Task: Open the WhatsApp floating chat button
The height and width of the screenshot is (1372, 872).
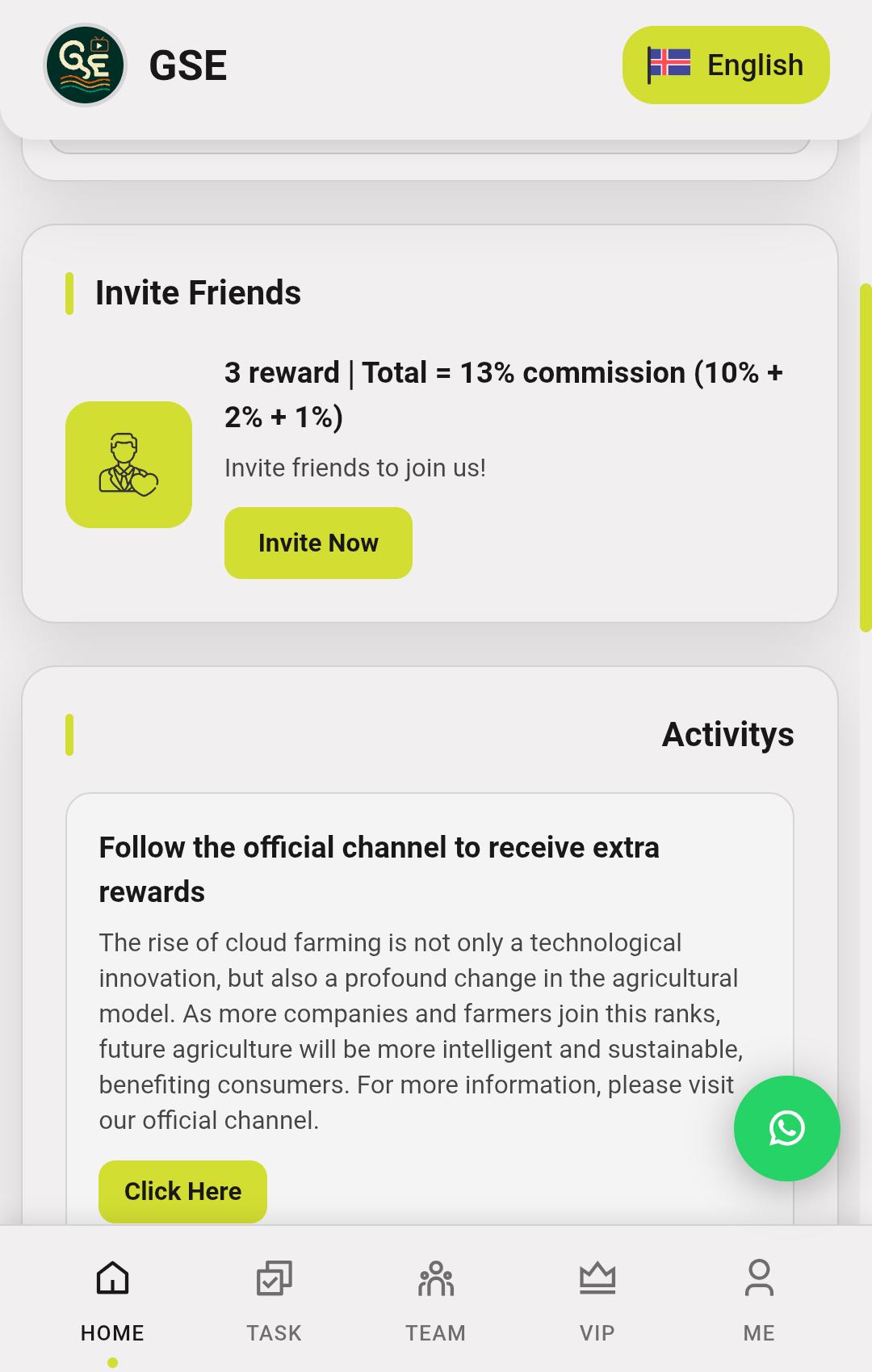Action: pos(786,1128)
